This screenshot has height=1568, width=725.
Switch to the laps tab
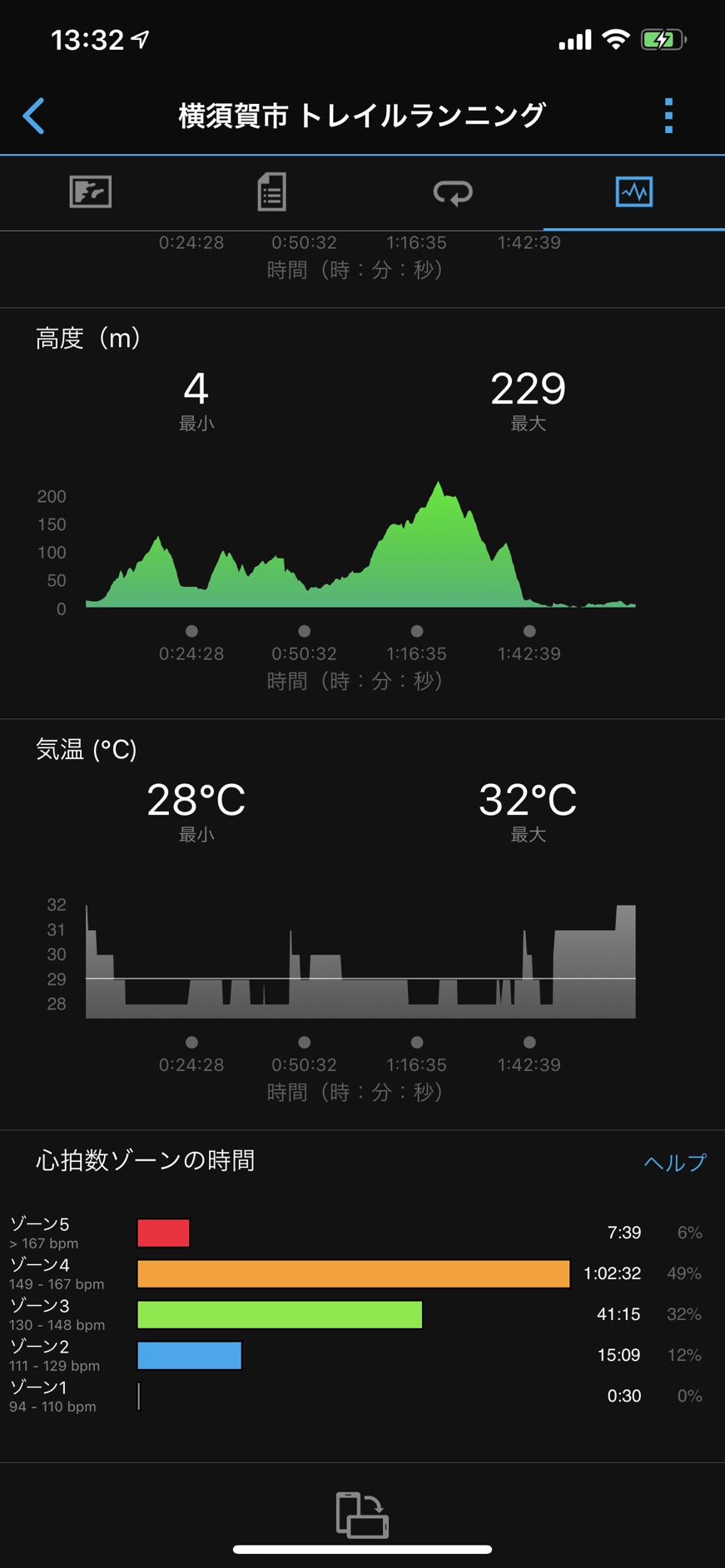tap(453, 192)
